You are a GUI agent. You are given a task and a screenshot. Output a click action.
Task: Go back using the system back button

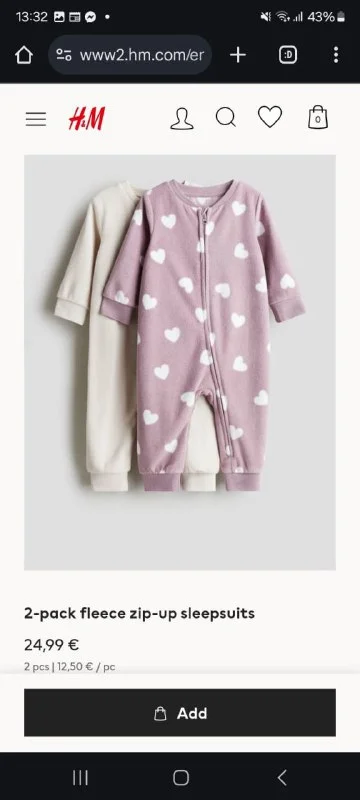(x=282, y=778)
